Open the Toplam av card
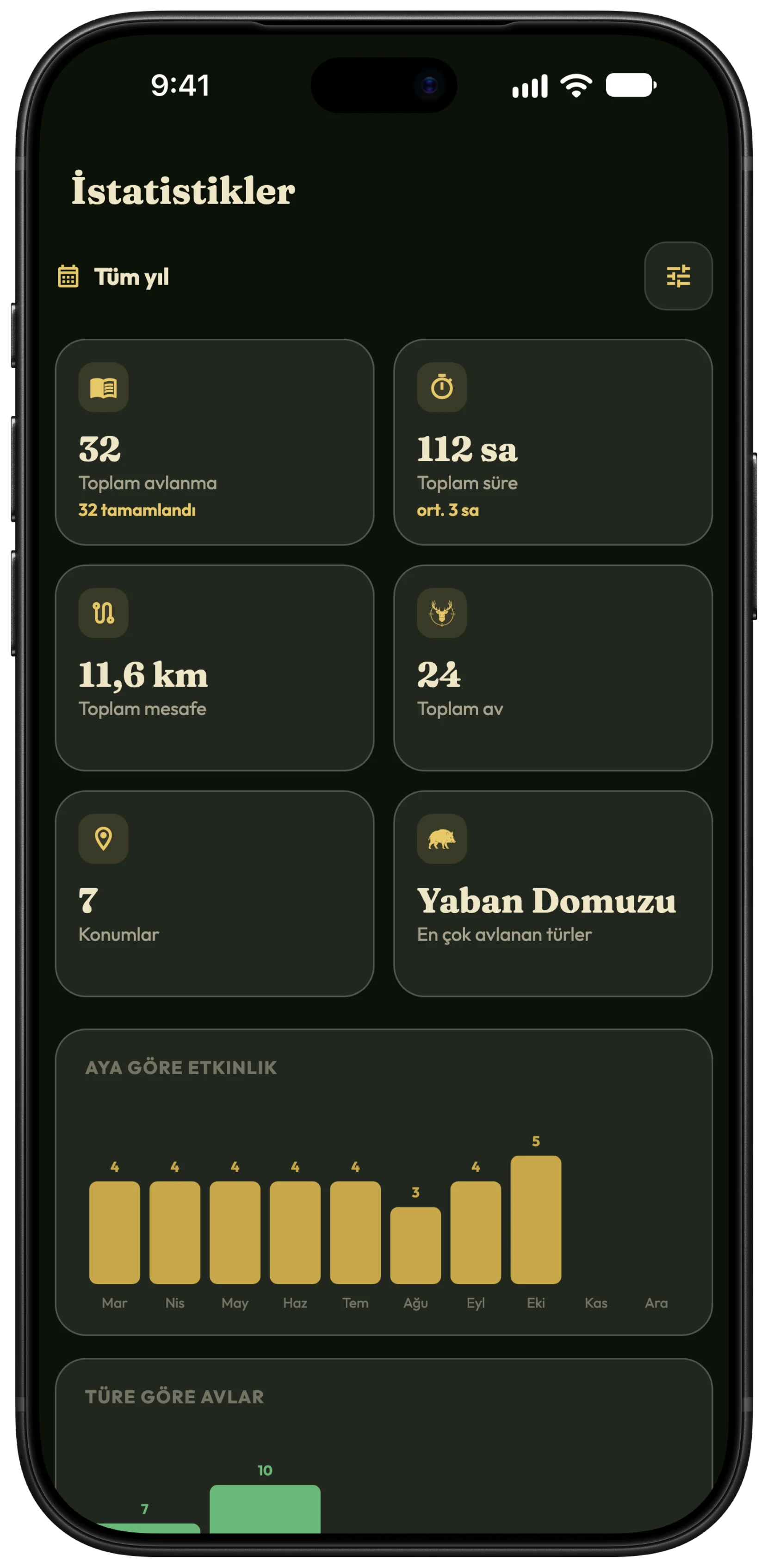The width and height of the screenshot is (768, 1568). point(552,668)
